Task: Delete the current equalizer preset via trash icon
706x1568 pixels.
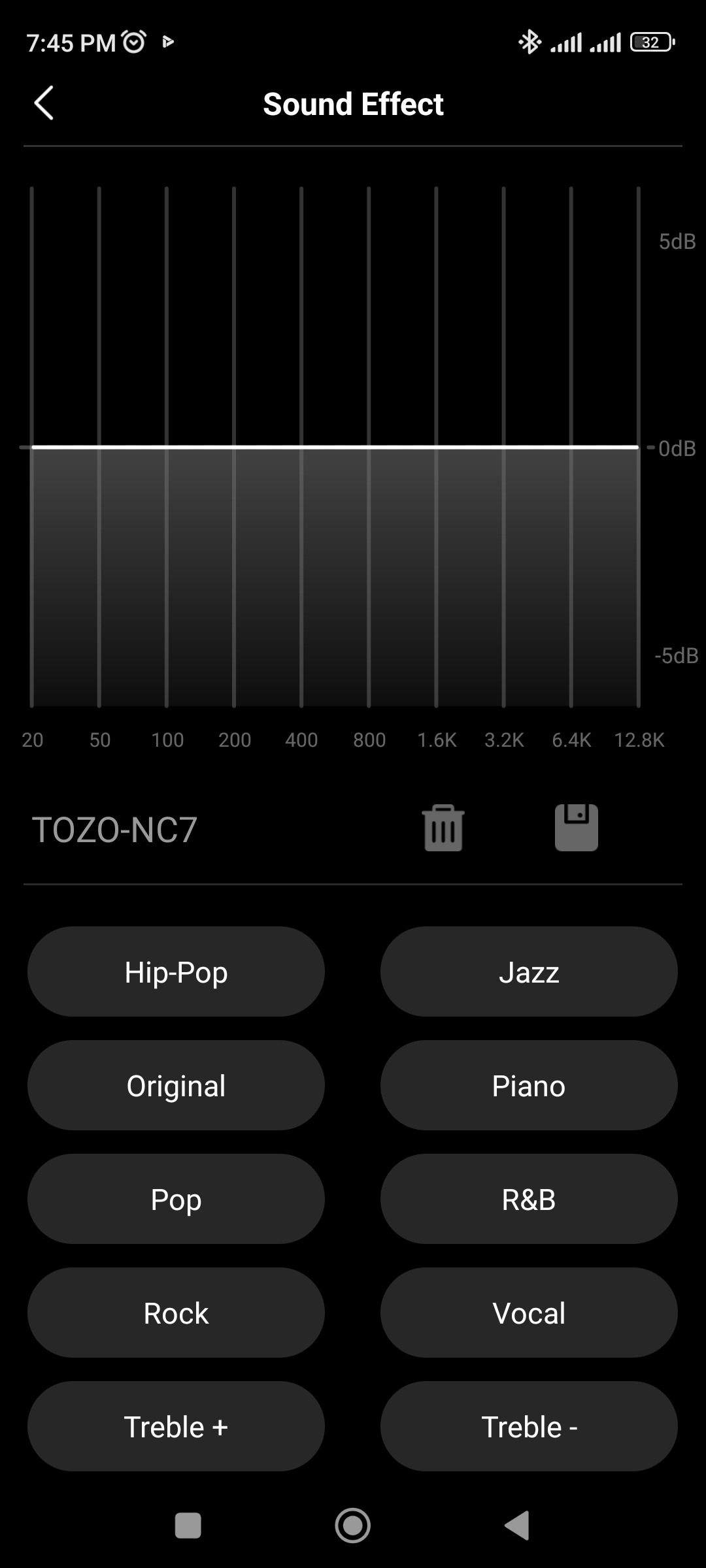Action: pos(443,827)
